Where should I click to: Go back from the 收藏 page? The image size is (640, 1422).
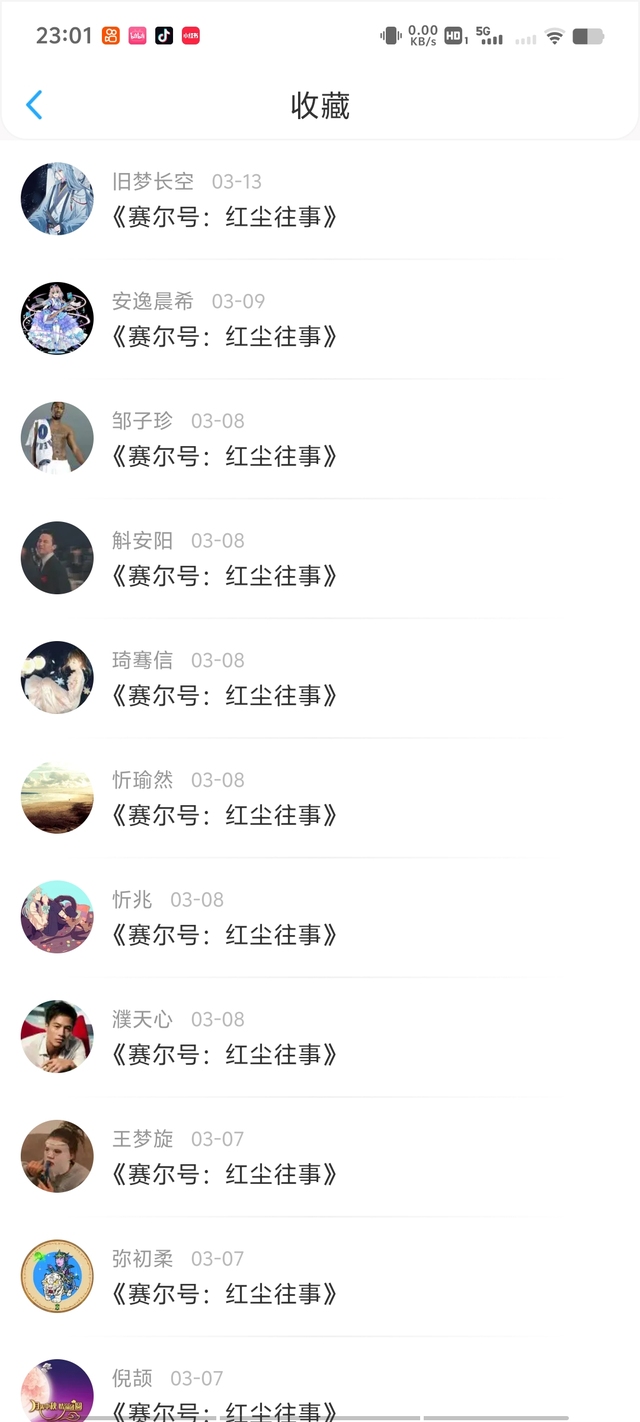click(x=34, y=105)
